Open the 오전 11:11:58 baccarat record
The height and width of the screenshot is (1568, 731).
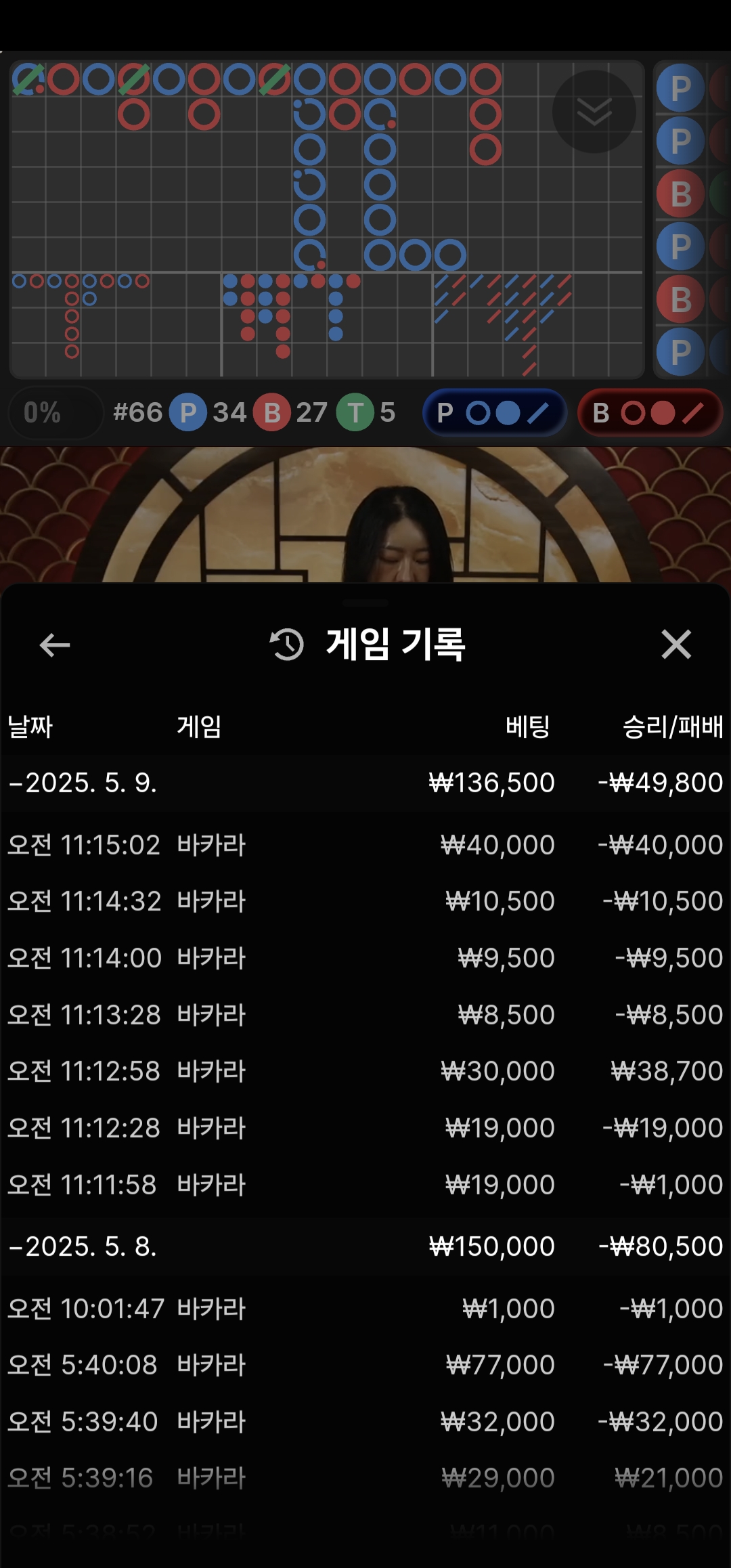pos(365,1185)
